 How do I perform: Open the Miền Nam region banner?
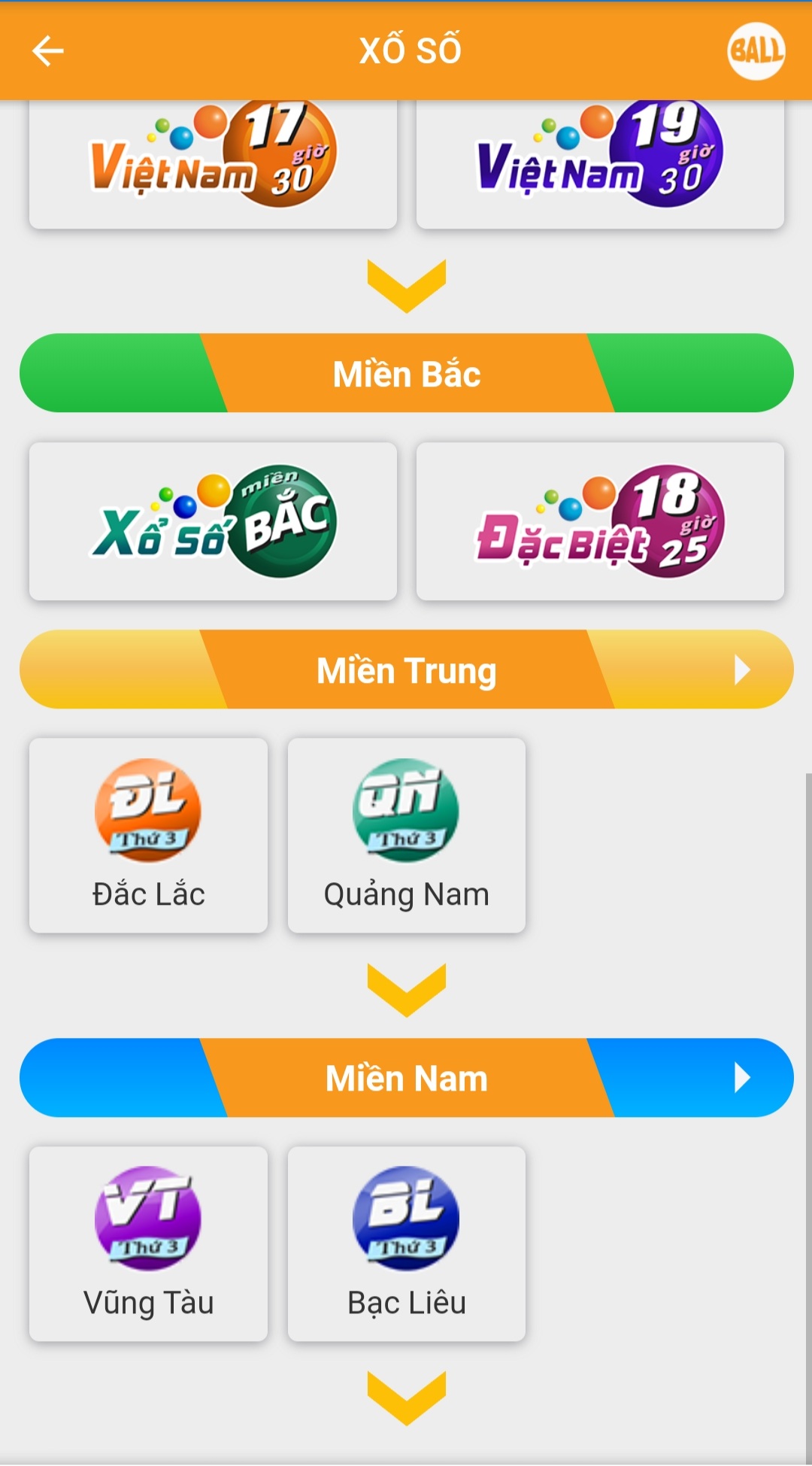click(x=406, y=1077)
